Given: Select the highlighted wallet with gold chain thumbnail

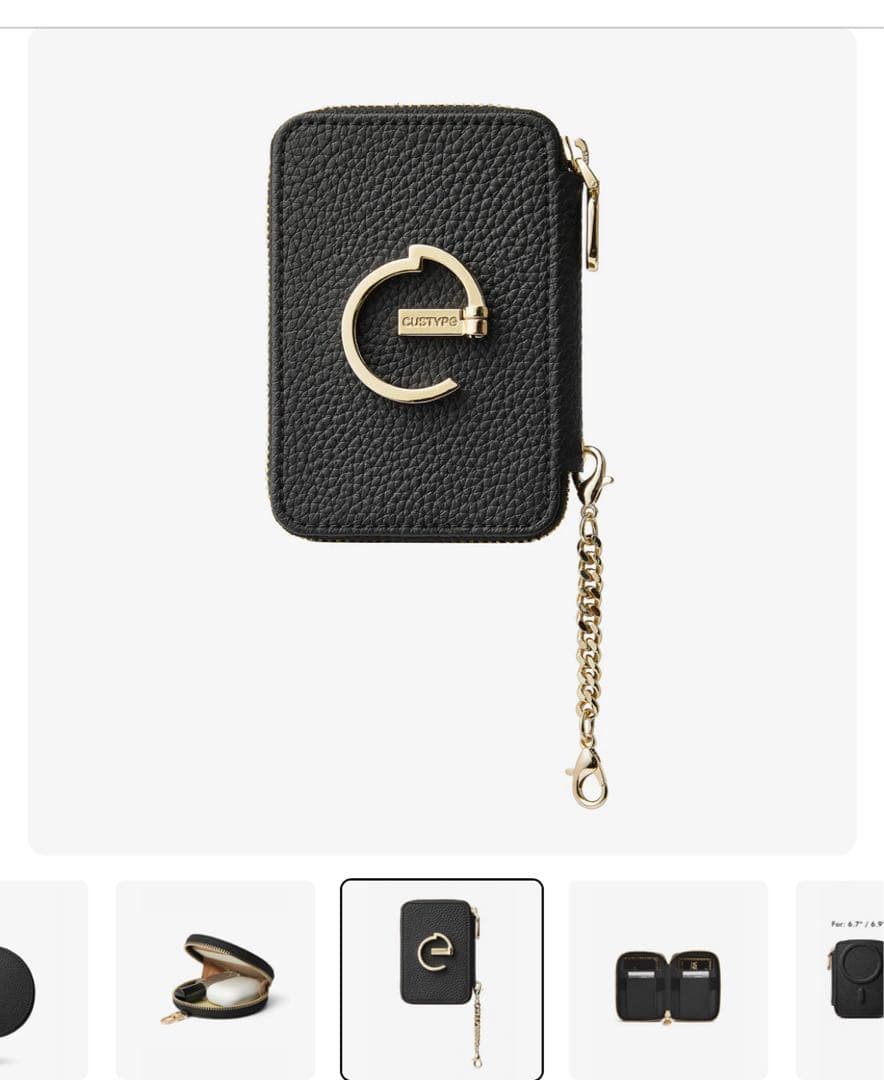Looking at the screenshot, I should click(442, 979).
